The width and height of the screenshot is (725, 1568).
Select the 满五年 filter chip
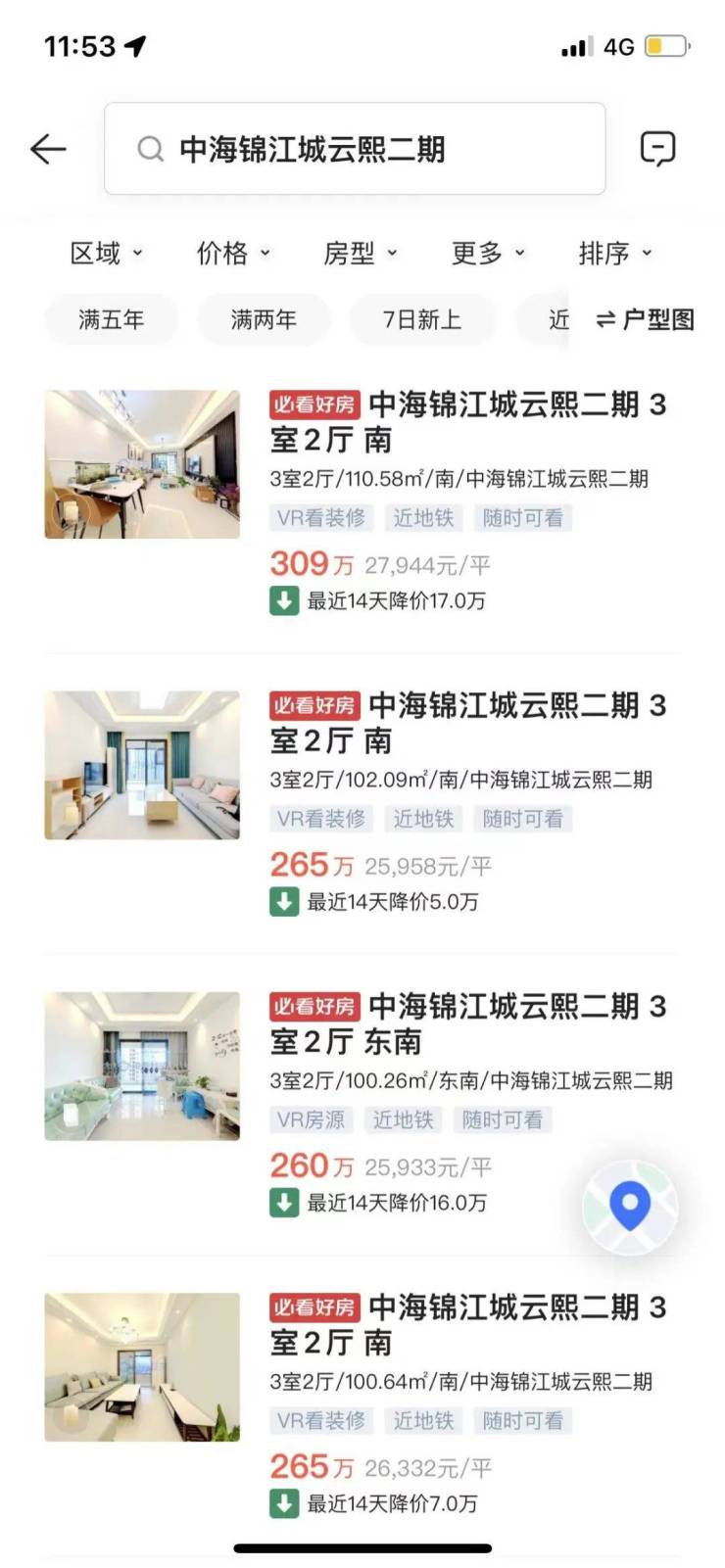pos(112,320)
